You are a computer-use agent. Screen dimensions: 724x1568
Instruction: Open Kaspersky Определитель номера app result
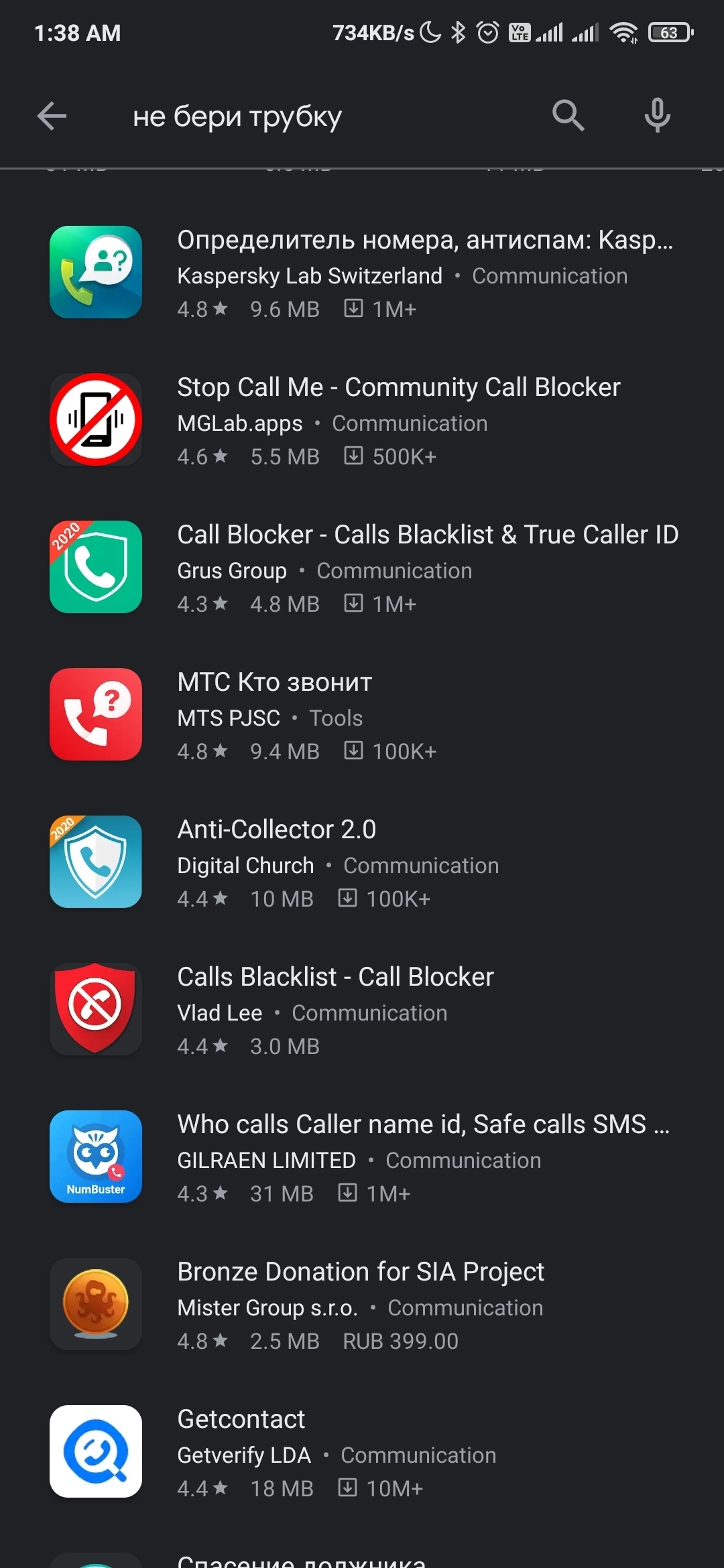(362, 273)
